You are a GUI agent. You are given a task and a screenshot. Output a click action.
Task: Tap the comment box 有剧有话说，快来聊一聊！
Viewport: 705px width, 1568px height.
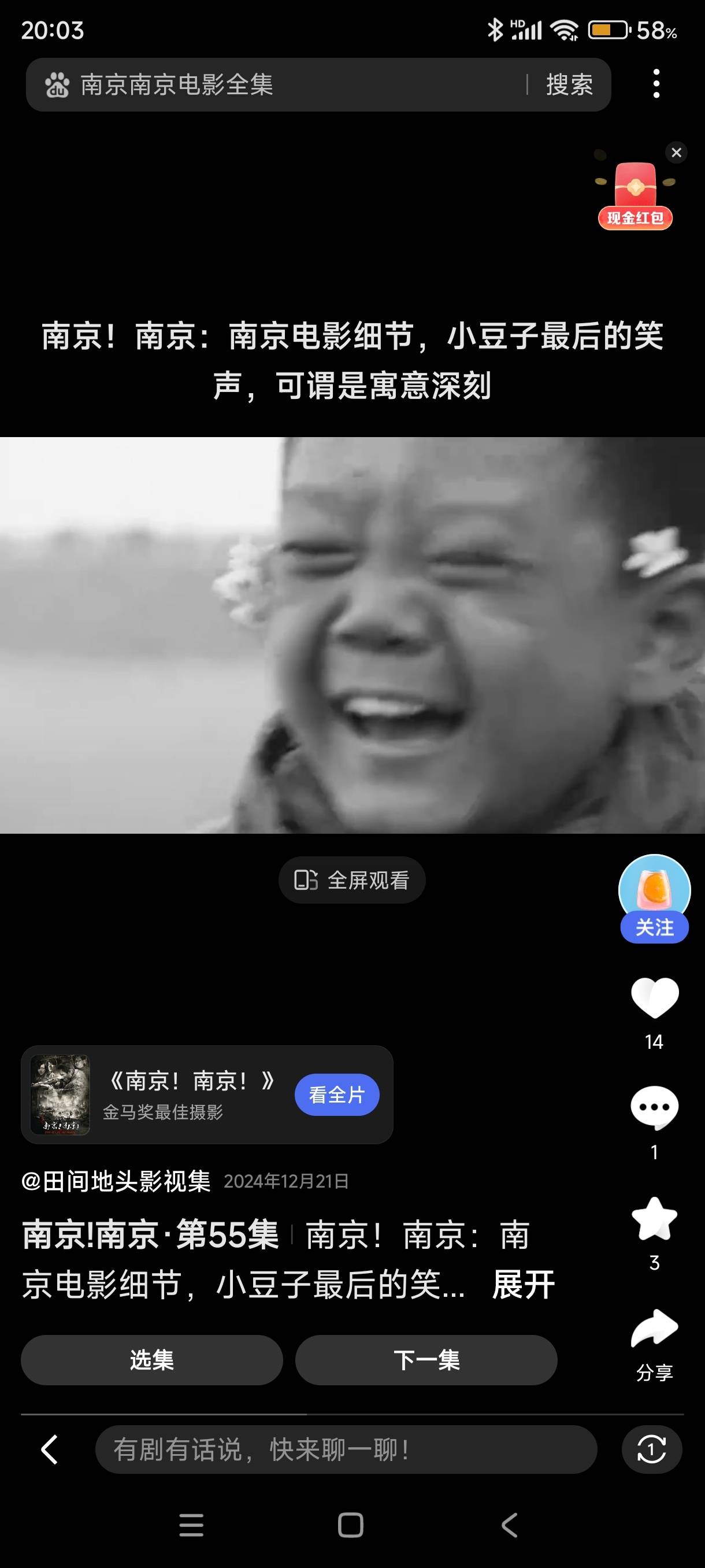(346, 1449)
